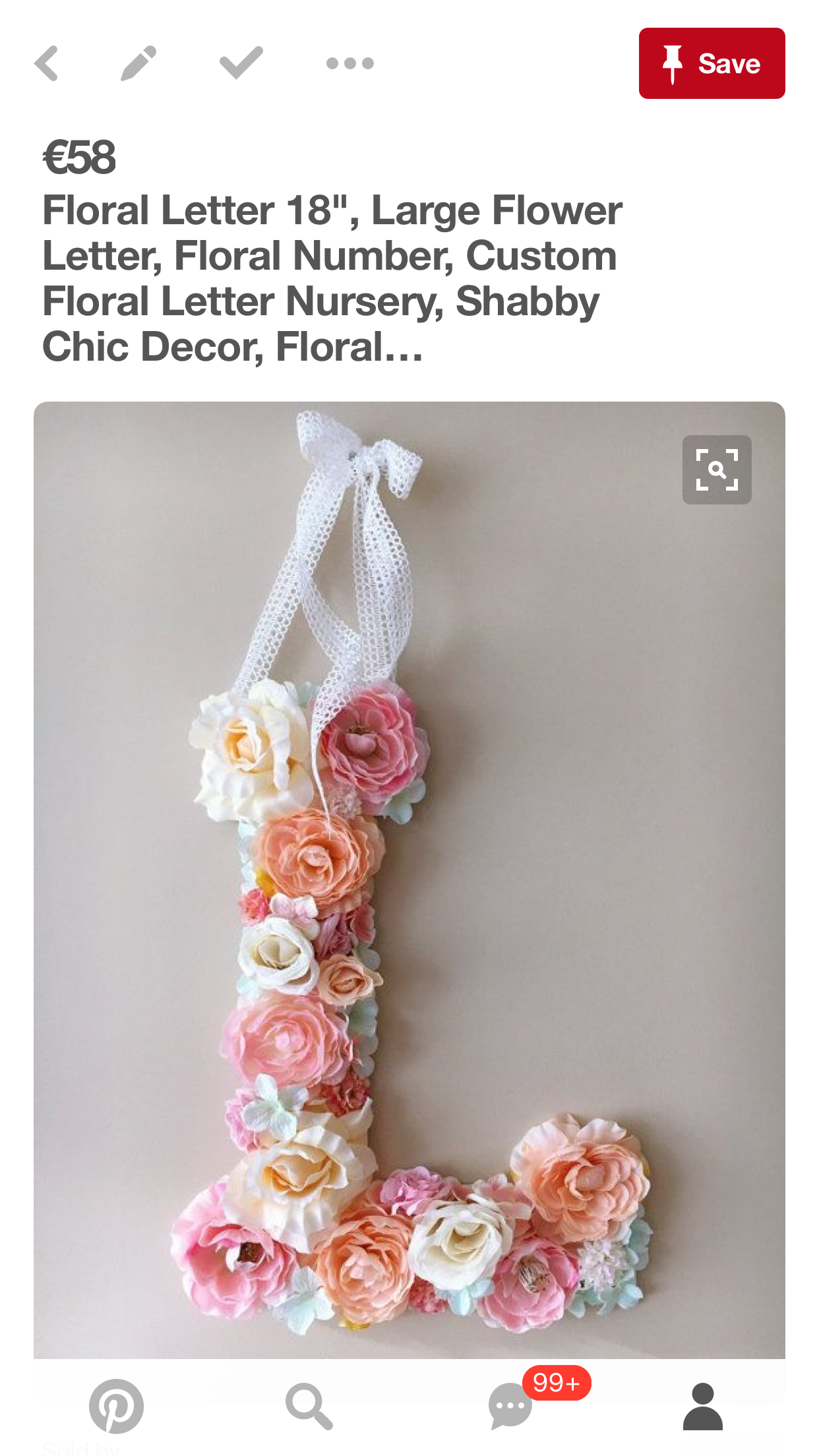819x1456 pixels.
Task: Go back to the previous screen
Action: tap(47, 63)
